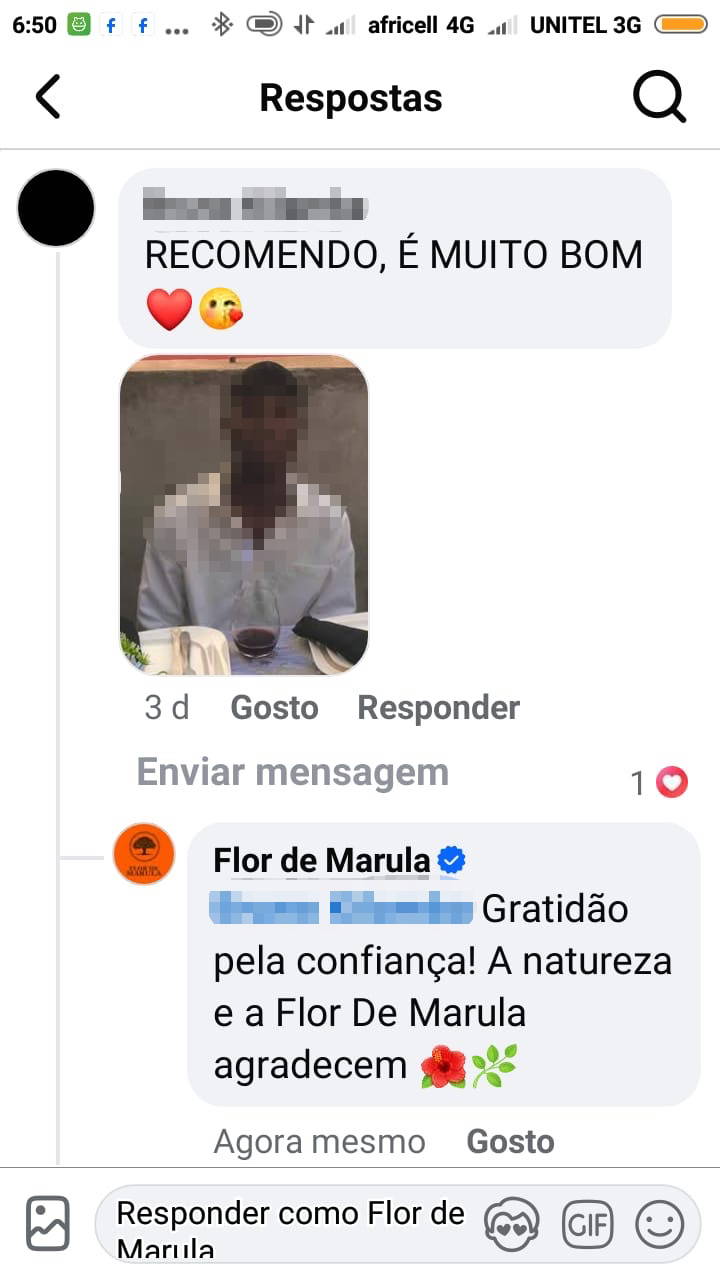The width and height of the screenshot is (720, 1280).
Task: Open the Flor de Marula page name
Action: 322,860
